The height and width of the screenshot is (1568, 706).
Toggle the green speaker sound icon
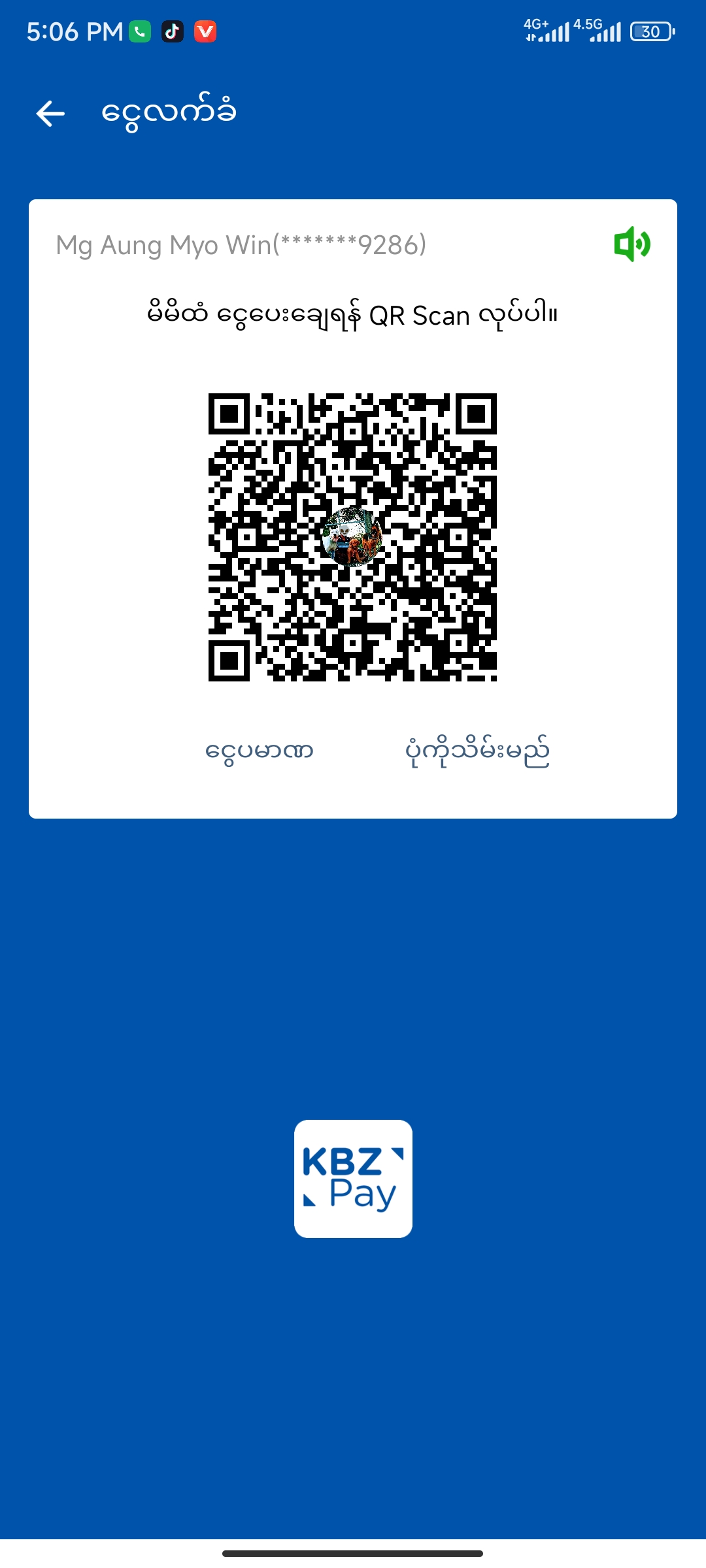pos(631,244)
